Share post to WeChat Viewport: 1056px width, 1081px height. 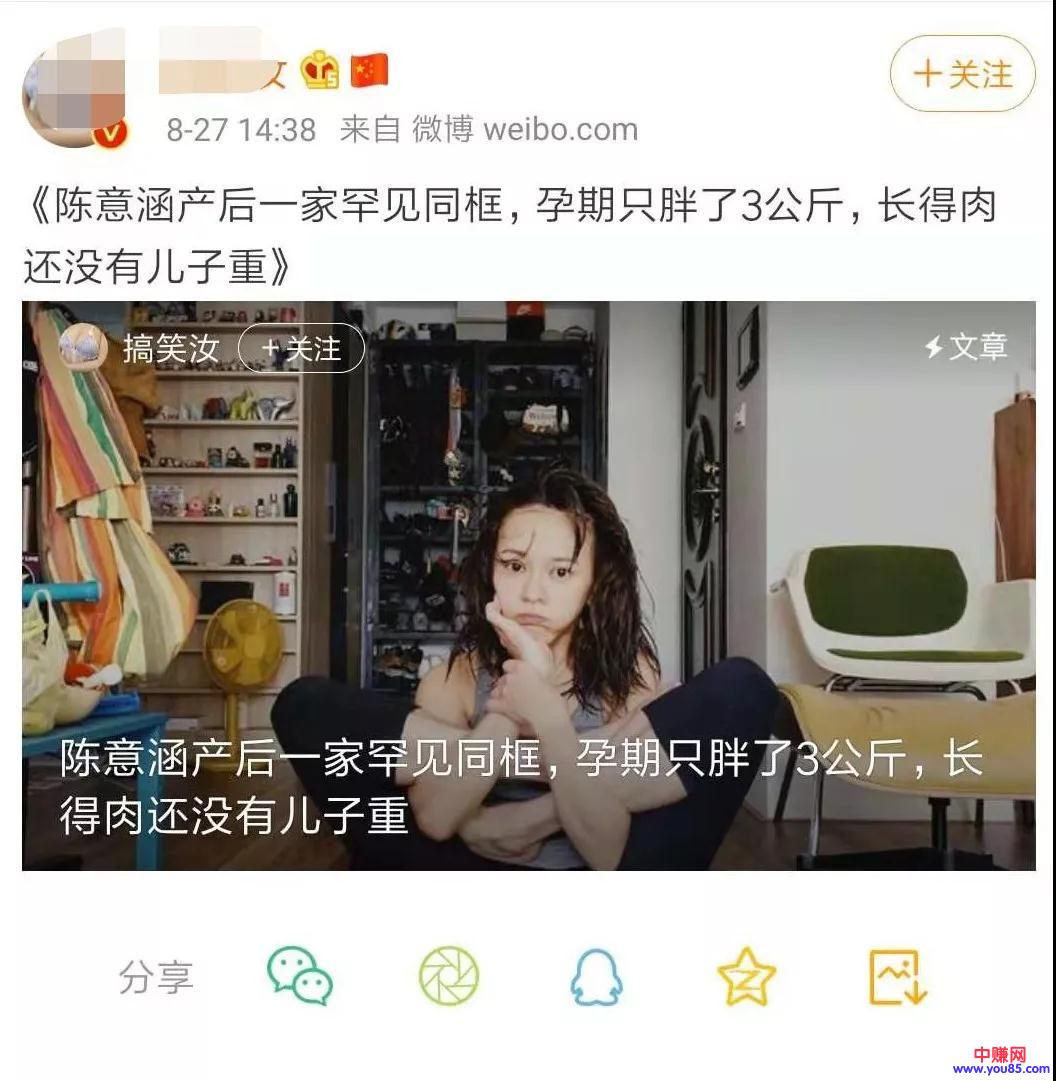coord(299,976)
